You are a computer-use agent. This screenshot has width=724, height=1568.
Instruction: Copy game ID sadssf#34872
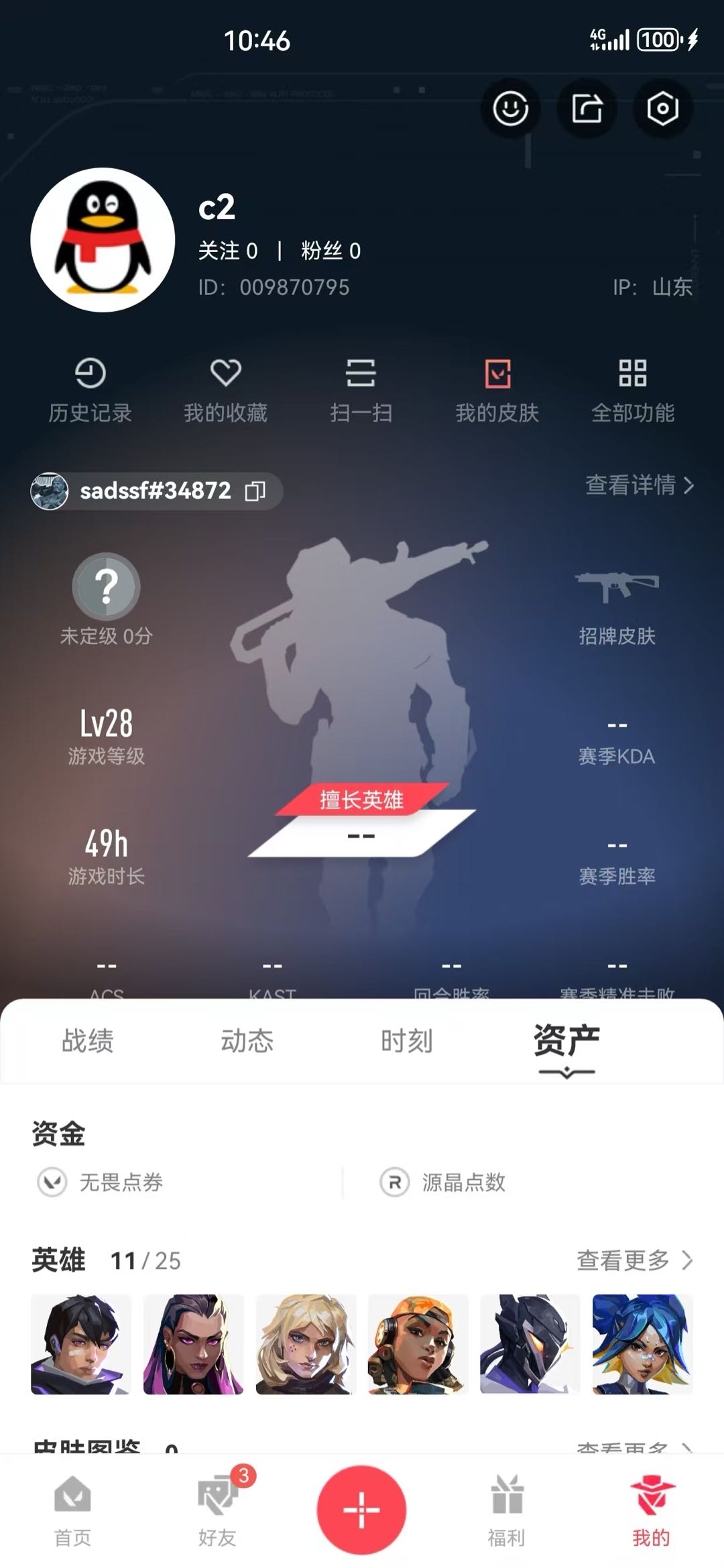[x=255, y=491]
